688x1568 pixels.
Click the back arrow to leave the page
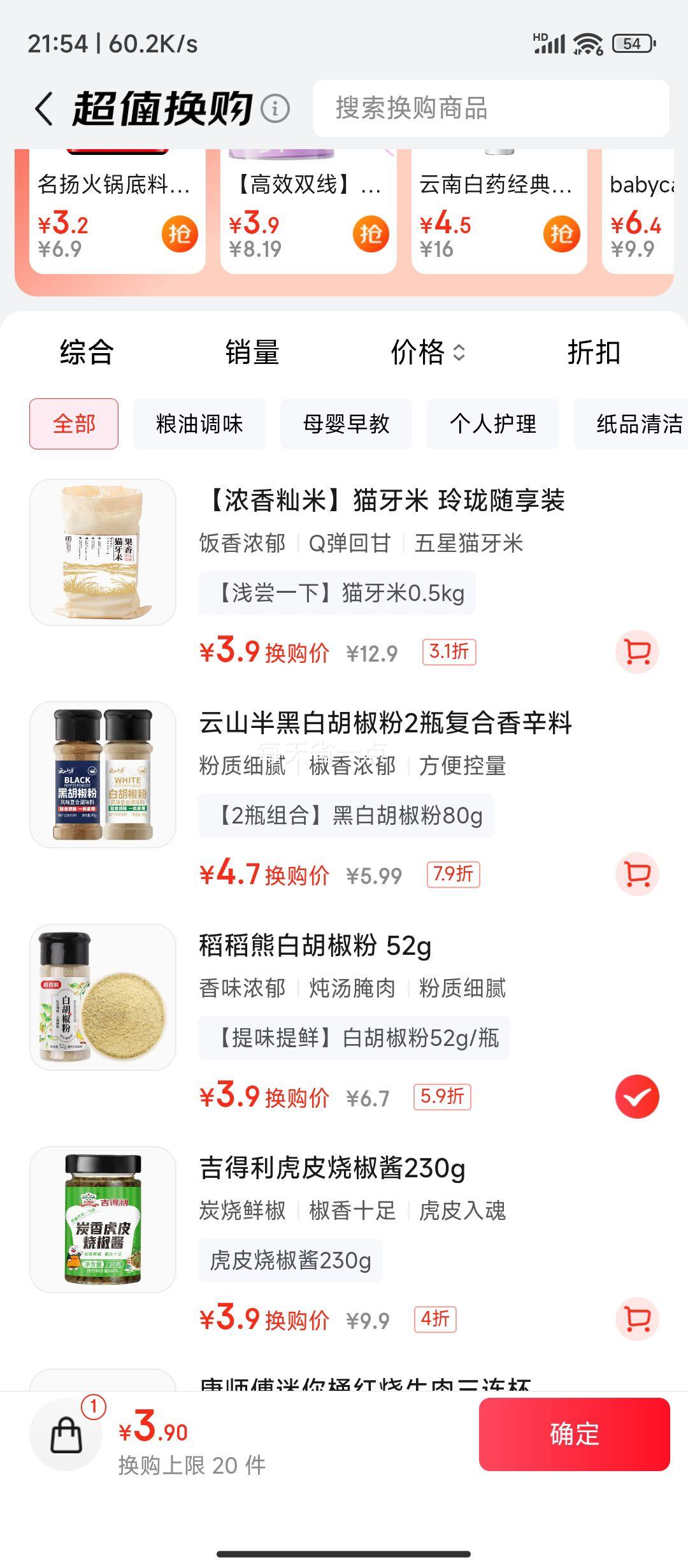tap(42, 108)
